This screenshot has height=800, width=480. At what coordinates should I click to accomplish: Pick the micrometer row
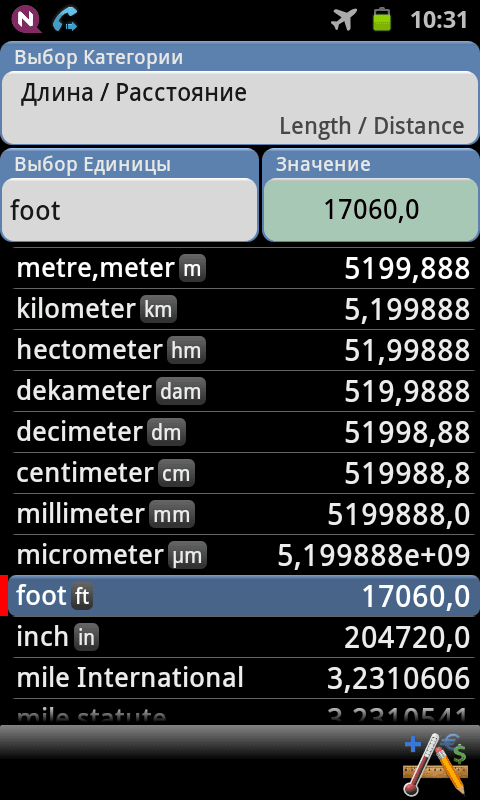click(x=243, y=555)
